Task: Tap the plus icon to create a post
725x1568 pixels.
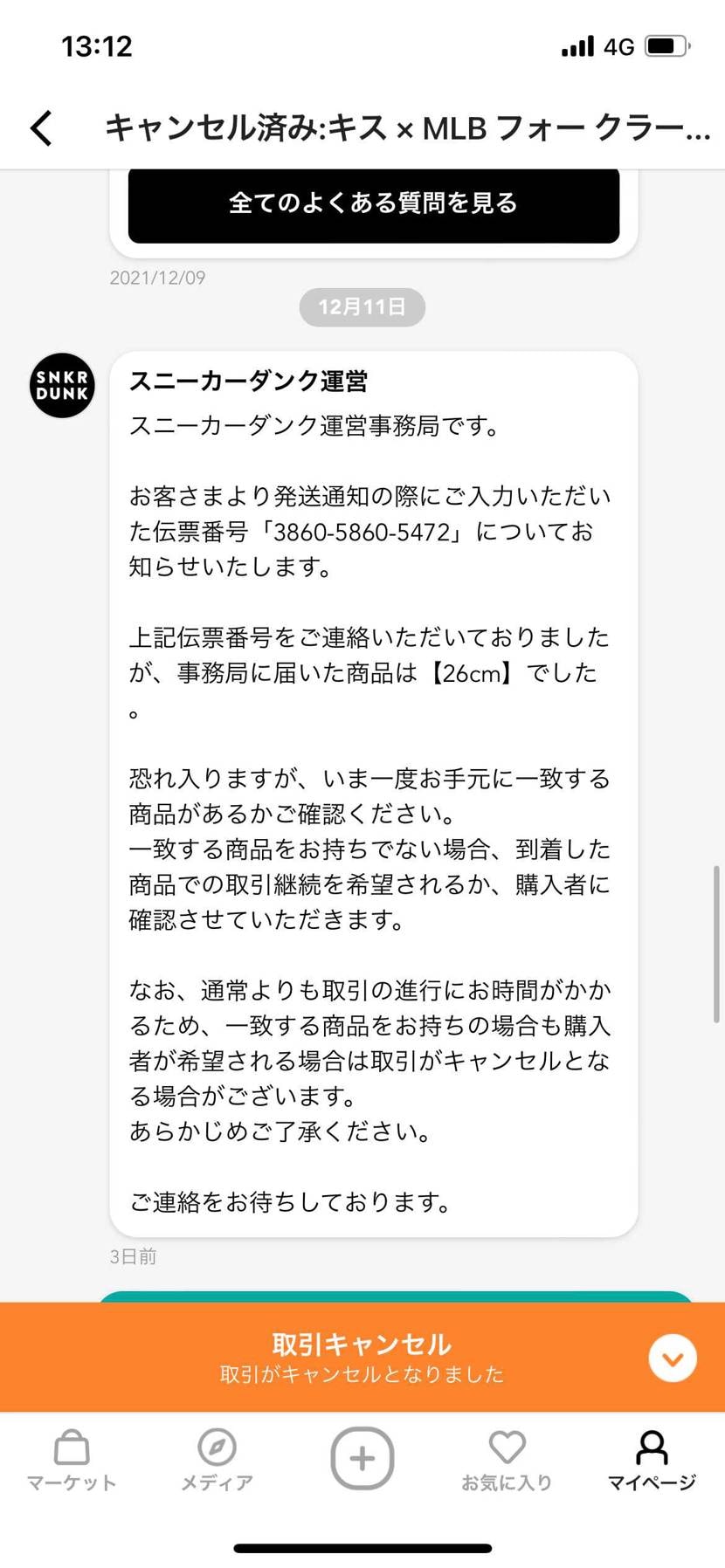Action: click(362, 1456)
